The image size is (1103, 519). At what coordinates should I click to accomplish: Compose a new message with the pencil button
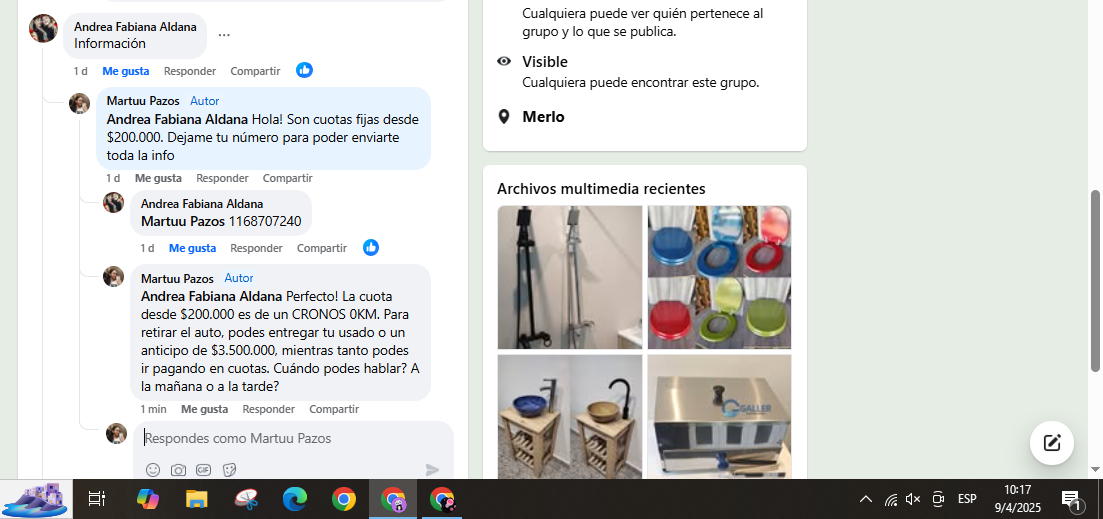(1051, 443)
